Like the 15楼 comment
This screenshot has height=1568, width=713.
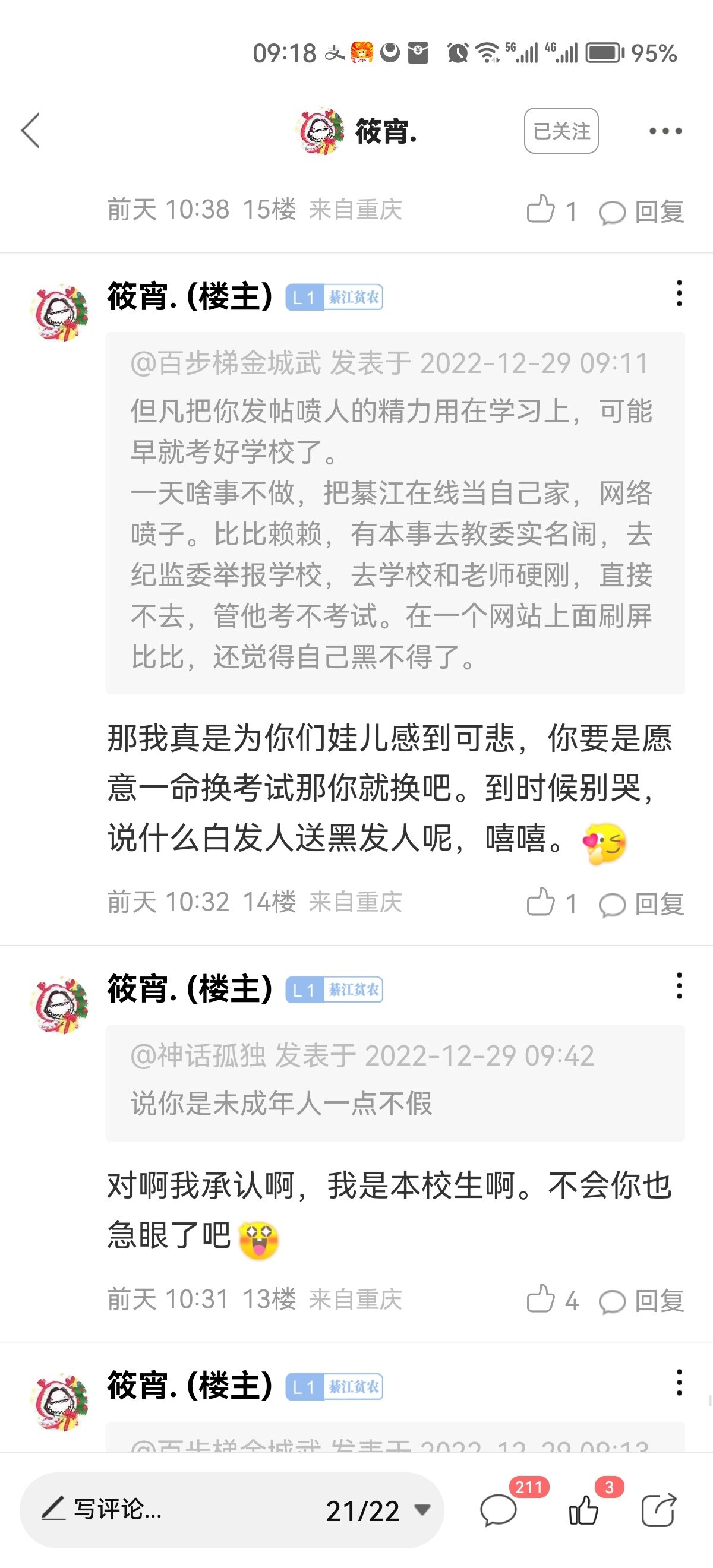[551, 210]
